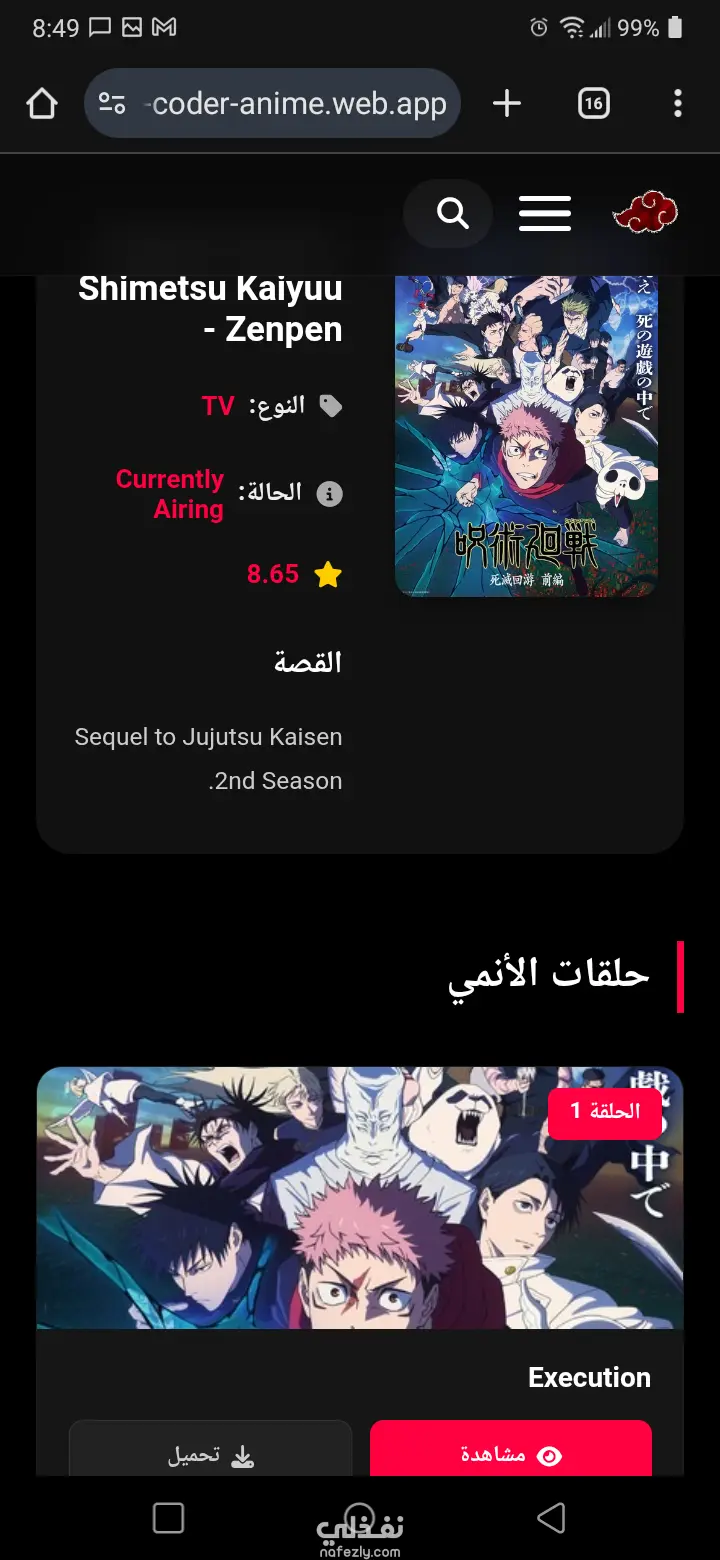
Task: Tap the red cloud site logo
Action: (645, 212)
